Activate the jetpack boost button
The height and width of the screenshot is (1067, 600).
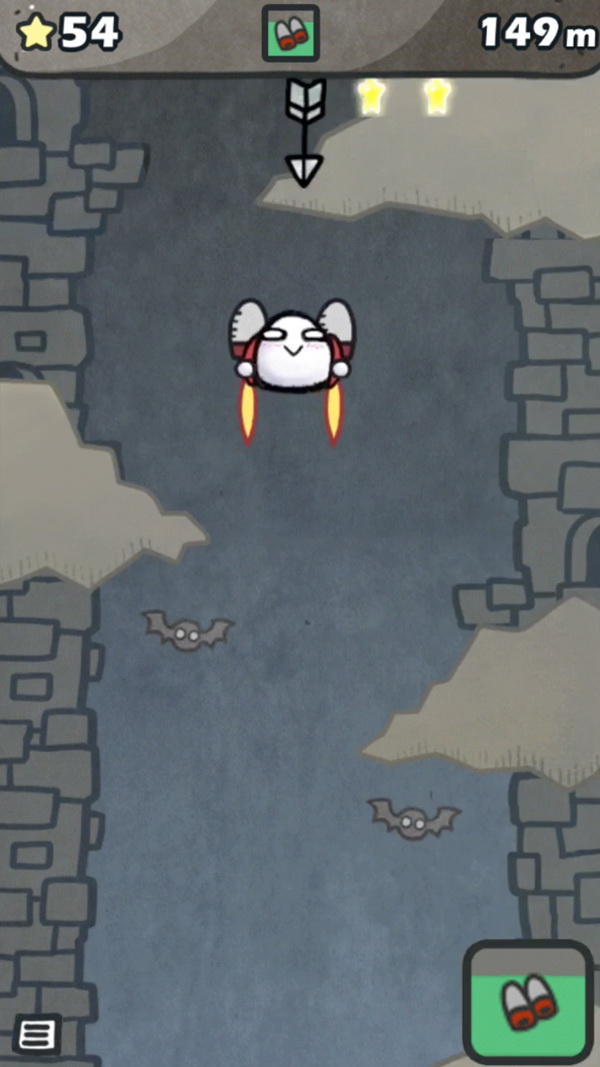click(x=528, y=1001)
